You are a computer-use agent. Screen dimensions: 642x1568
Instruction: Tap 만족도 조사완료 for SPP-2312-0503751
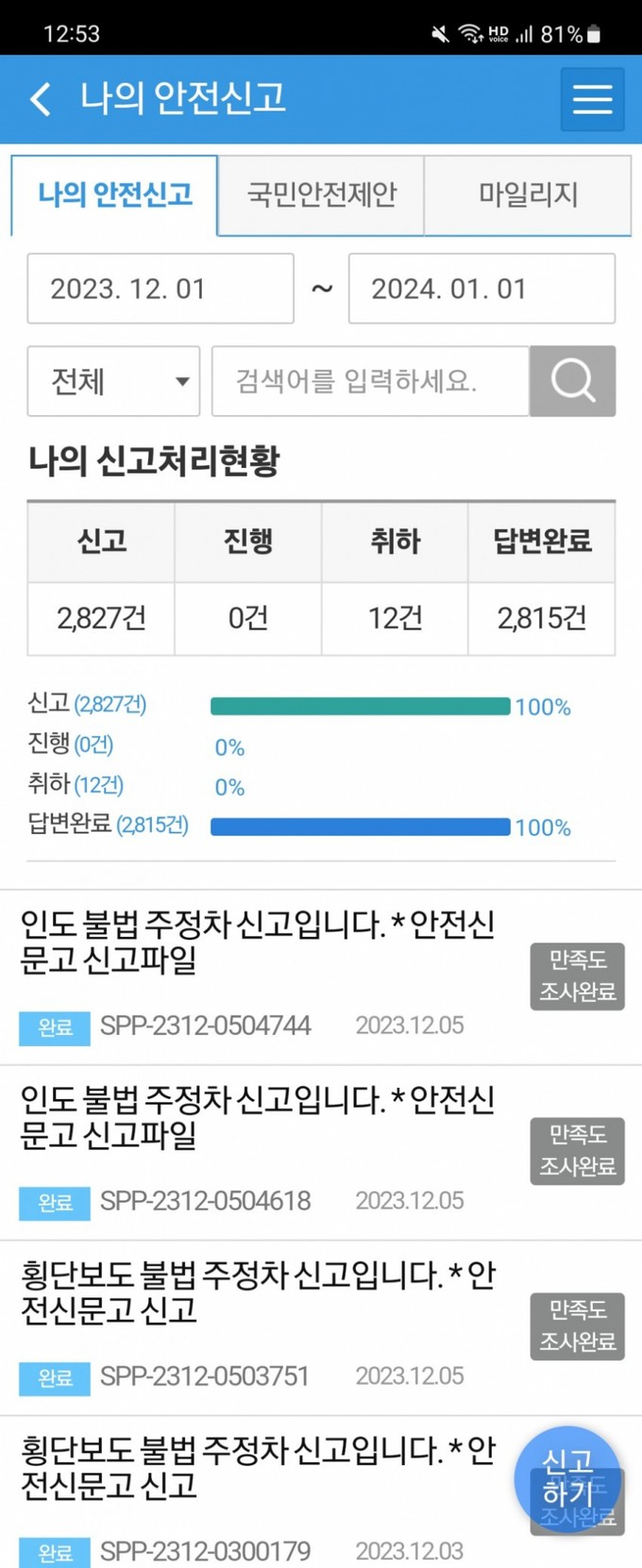click(x=577, y=1326)
